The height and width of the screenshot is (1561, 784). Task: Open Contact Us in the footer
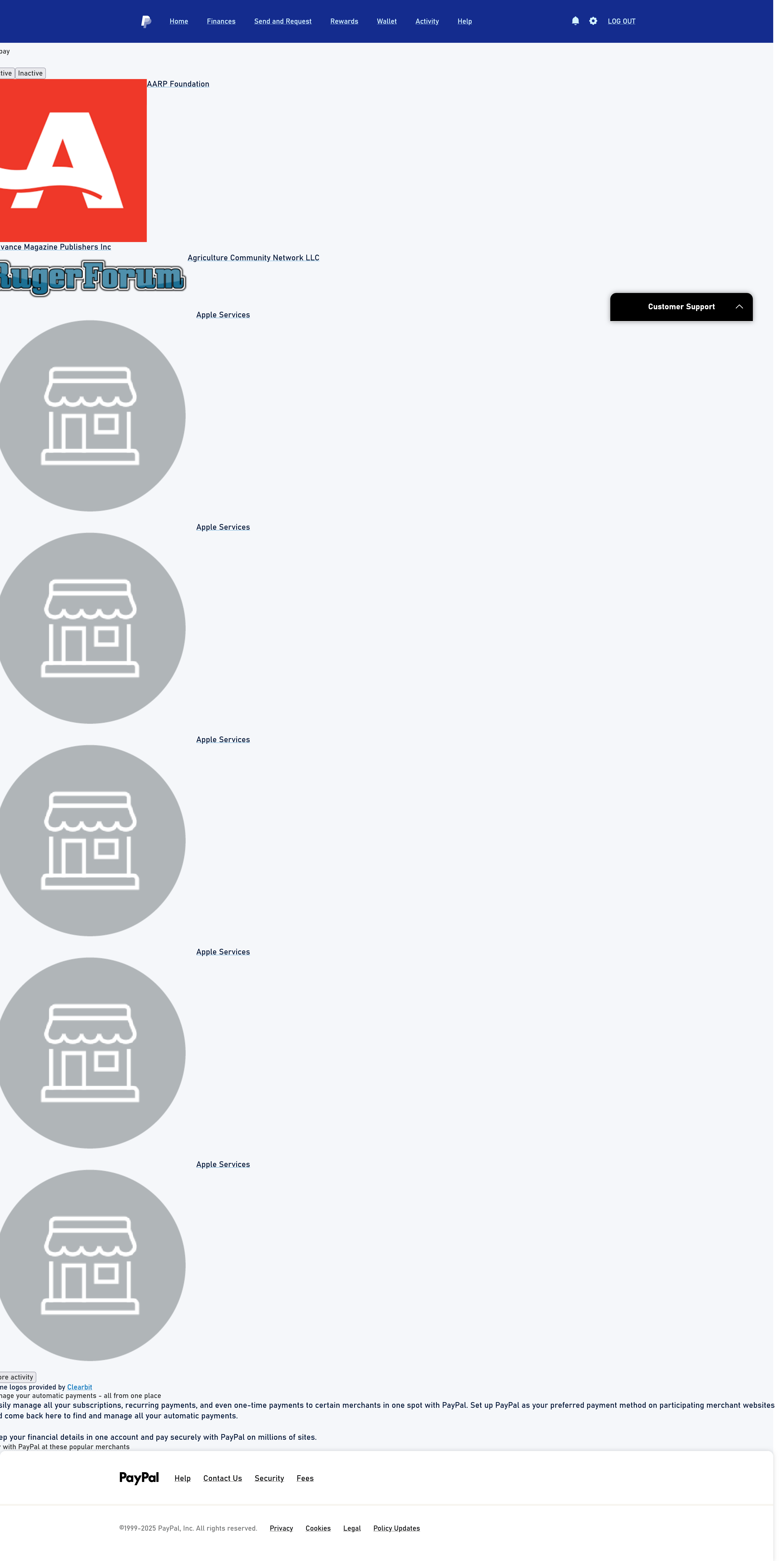pos(222,1478)
